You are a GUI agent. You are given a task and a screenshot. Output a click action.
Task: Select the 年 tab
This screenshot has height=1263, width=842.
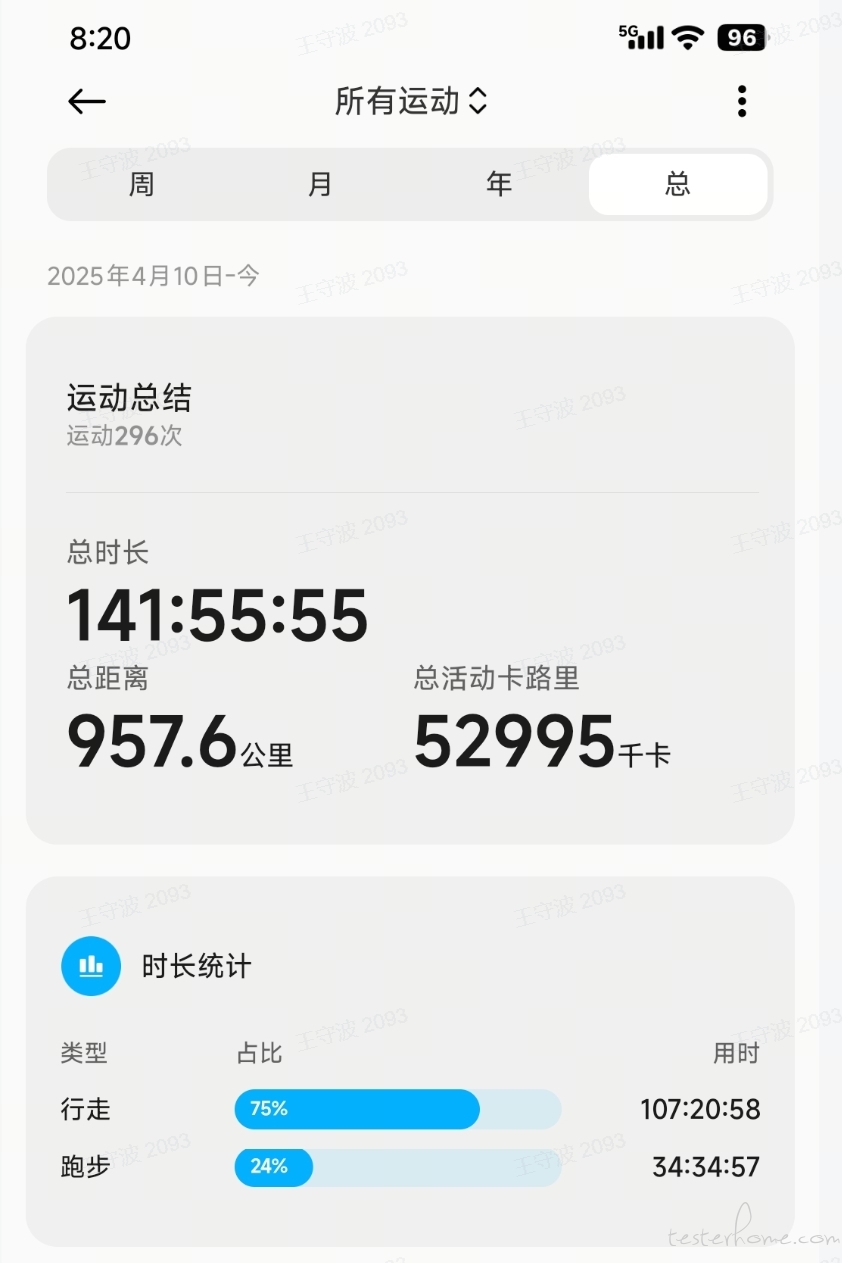click(x=499, y=185)
